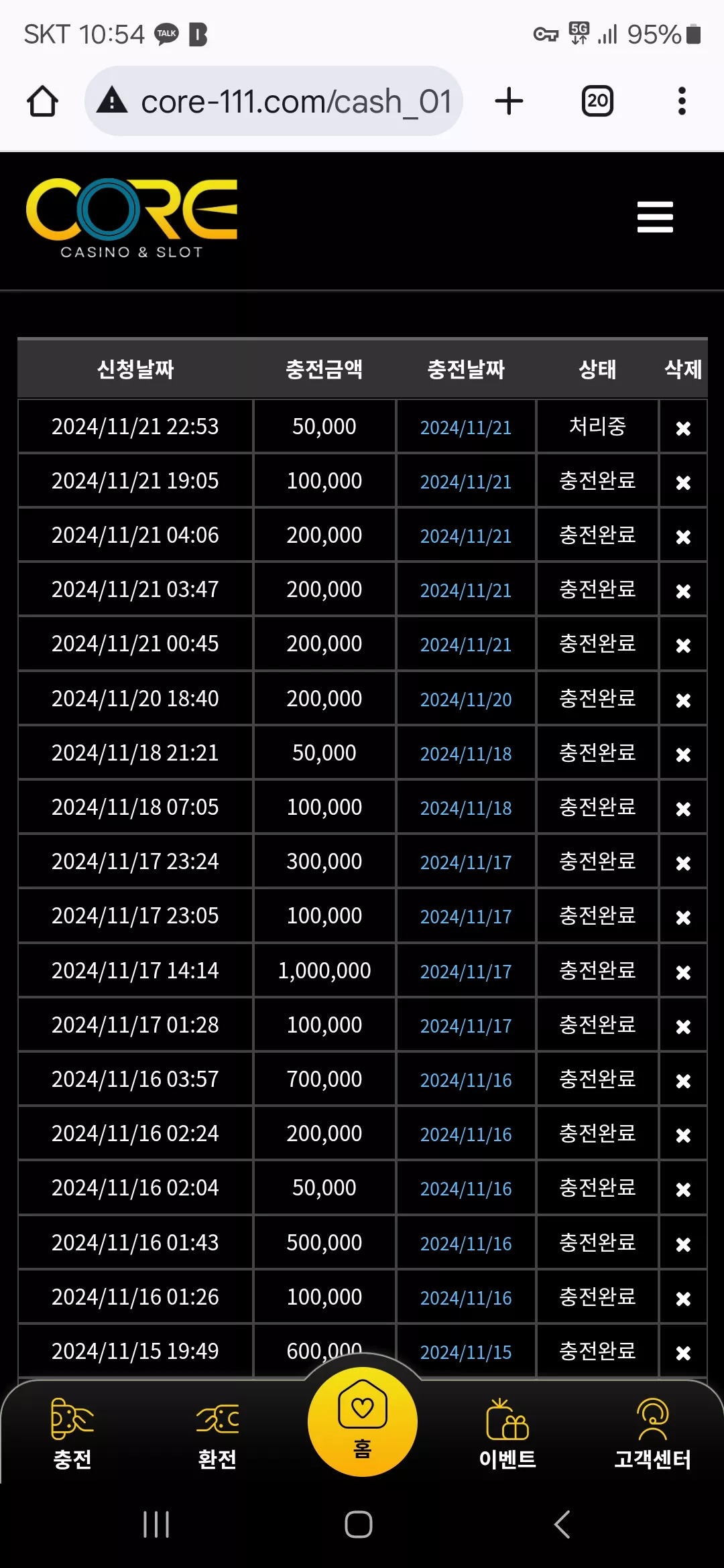Delete the 2024/11/21 19:05 charge record

coord(683,482)
